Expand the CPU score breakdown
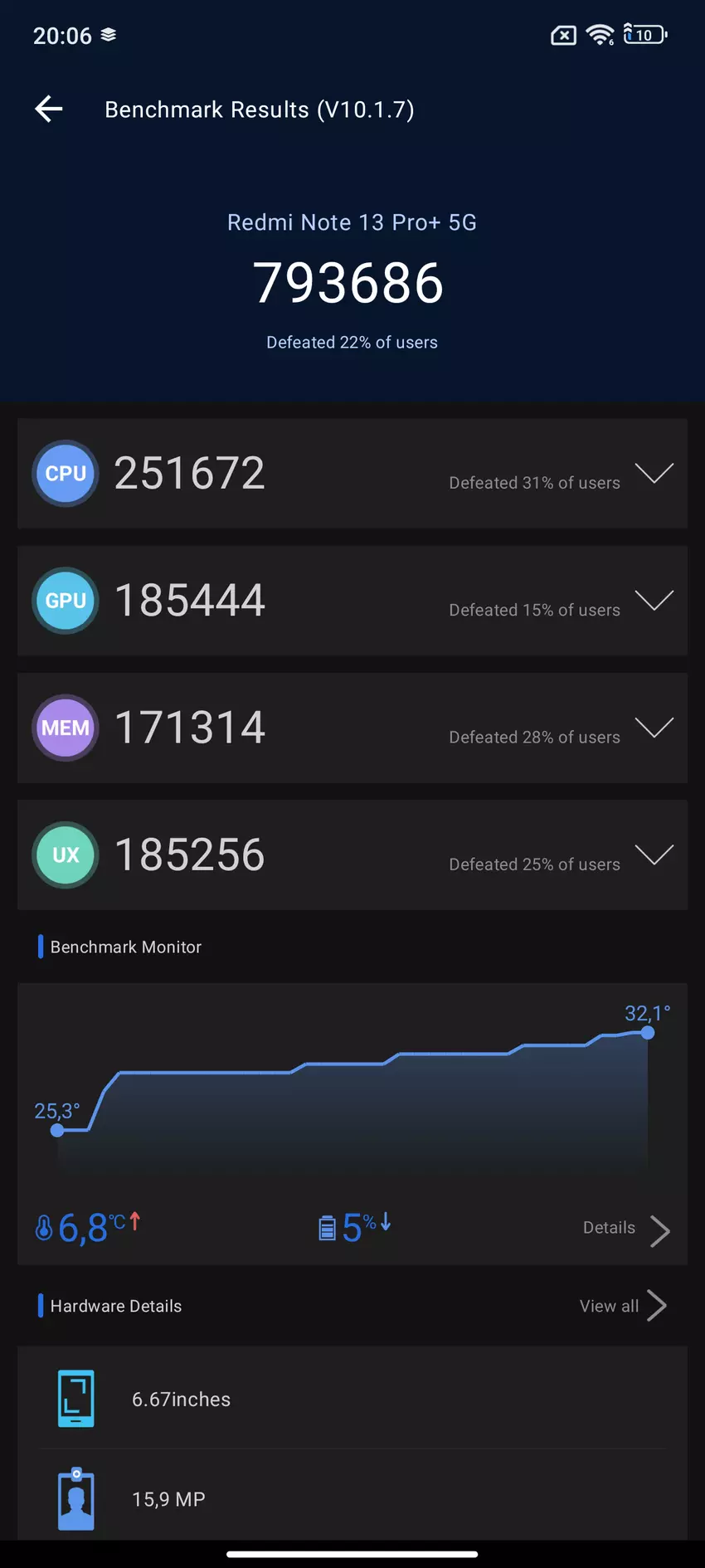 (654, 474)
